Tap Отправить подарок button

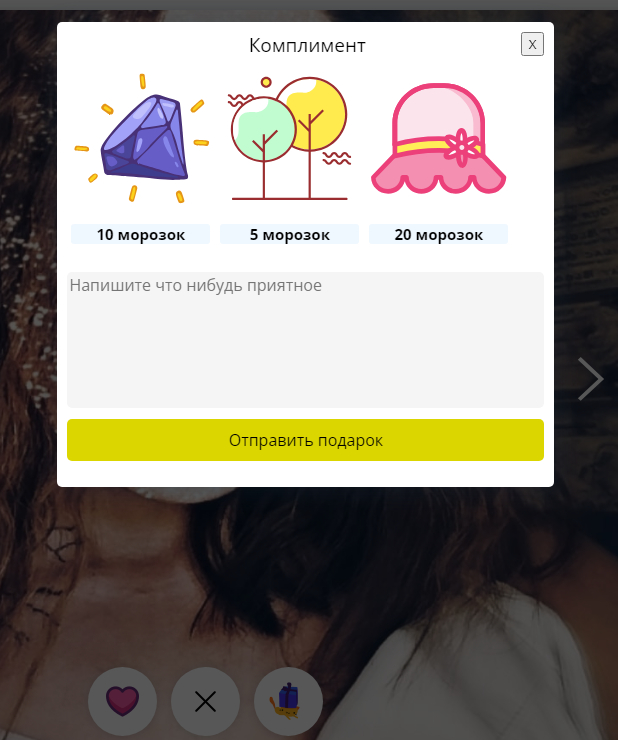[x=305, y=440]
